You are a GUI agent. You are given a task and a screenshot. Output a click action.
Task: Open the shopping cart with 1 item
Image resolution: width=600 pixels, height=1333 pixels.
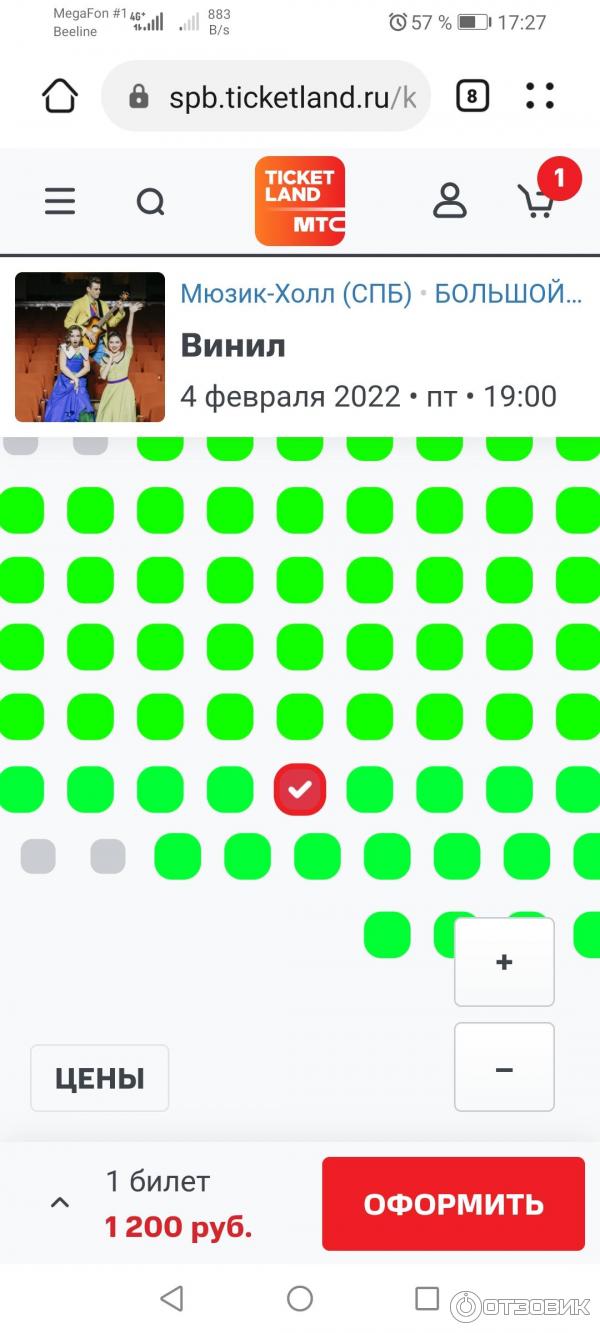(538, 201)
